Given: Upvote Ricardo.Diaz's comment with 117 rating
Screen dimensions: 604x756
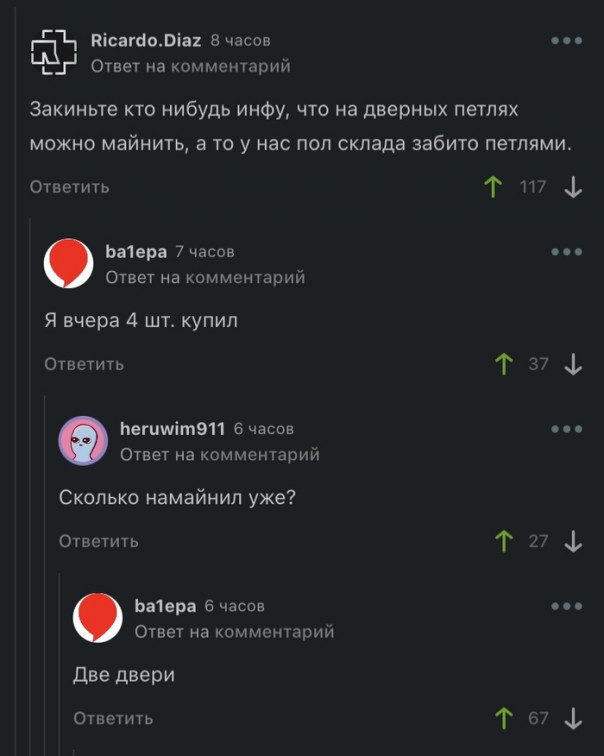Looking at the screenshot, I should [x=492, y=187].
